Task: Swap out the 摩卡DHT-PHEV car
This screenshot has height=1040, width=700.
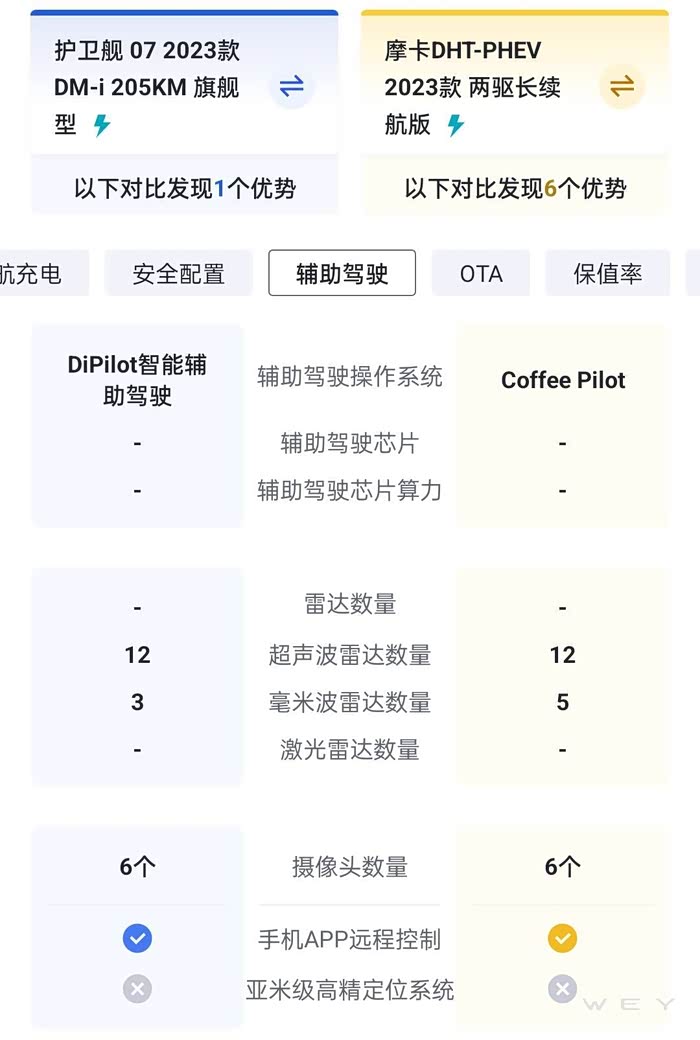Action: pos(622,87)
